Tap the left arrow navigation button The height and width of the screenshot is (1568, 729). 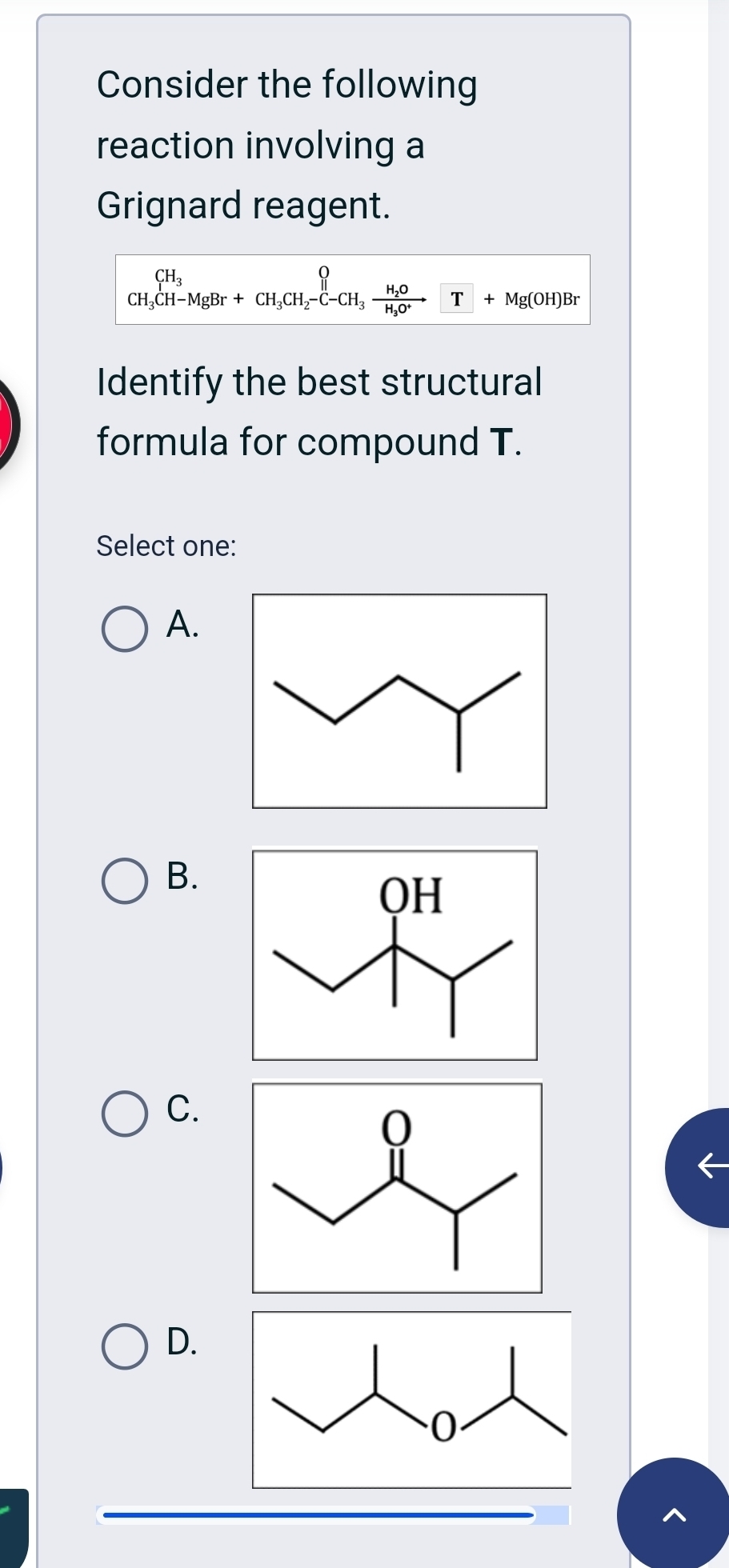704,1167
